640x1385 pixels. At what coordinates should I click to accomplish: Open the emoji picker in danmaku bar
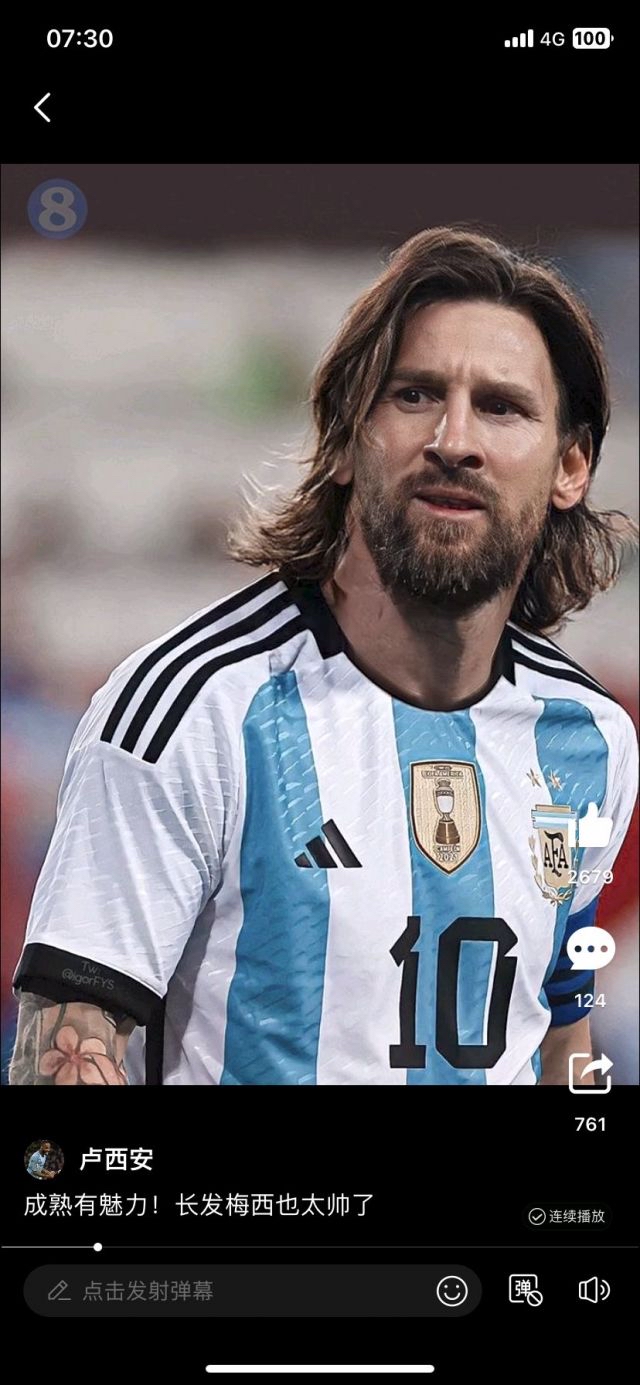[x=452, y=1291]
